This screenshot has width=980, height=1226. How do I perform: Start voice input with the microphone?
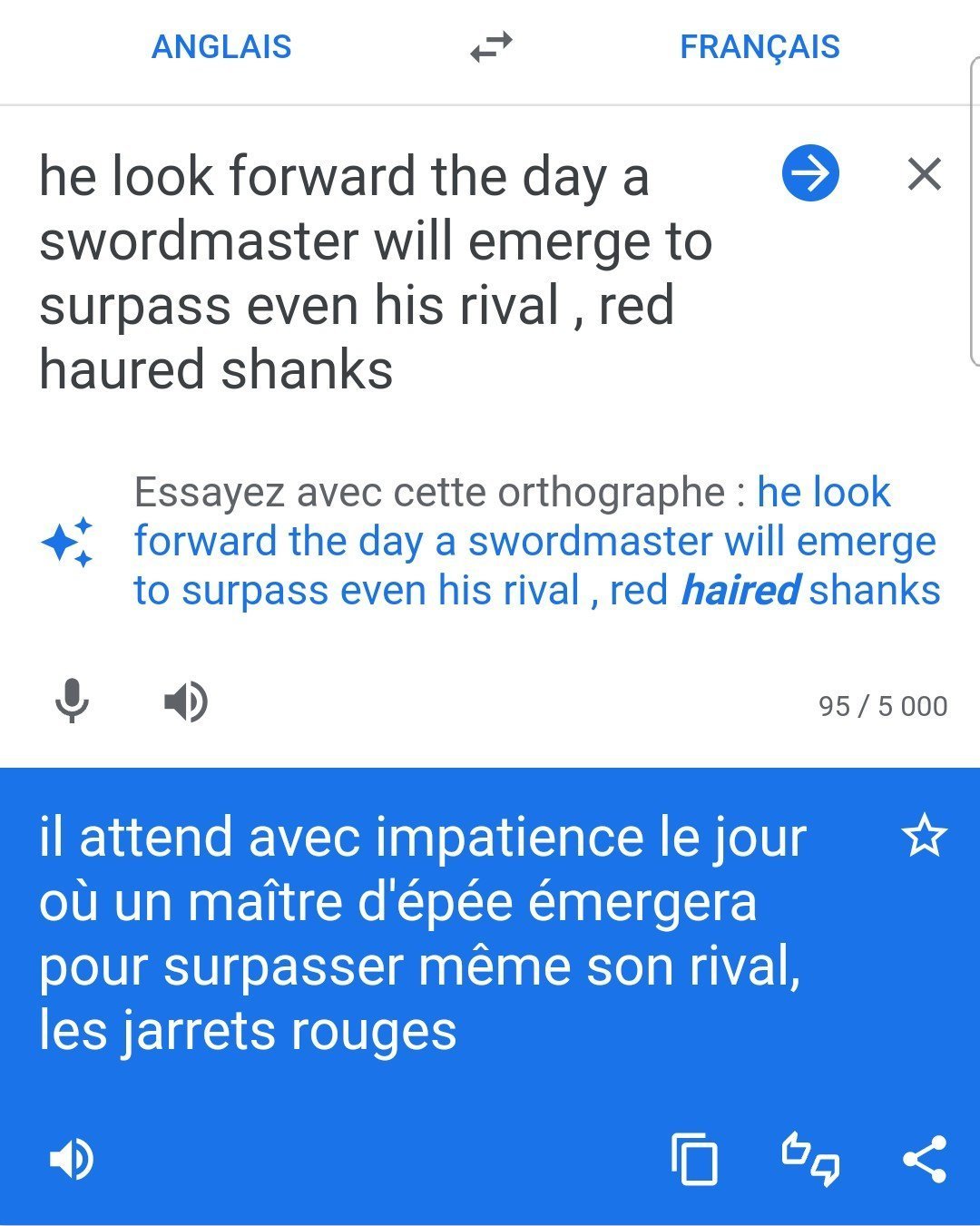(72, 701)
